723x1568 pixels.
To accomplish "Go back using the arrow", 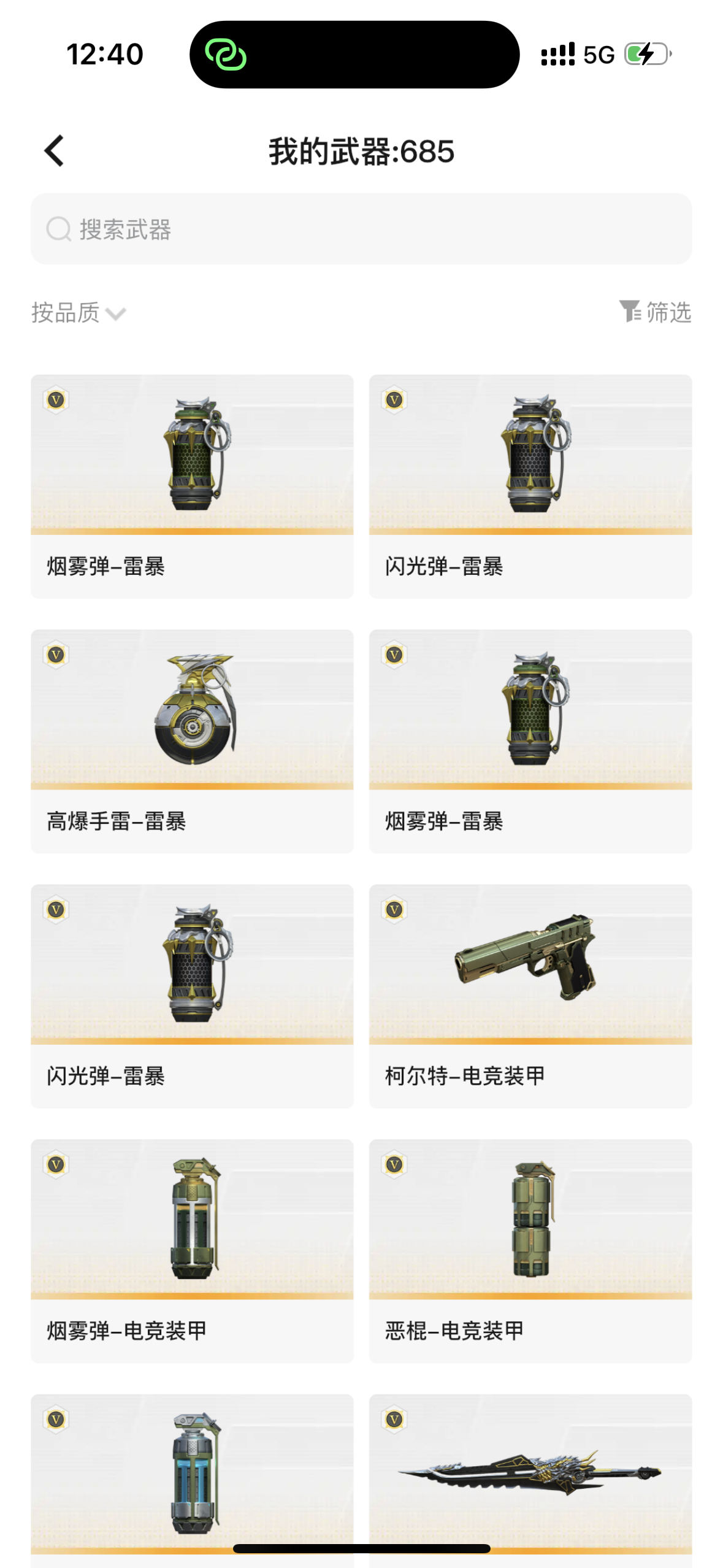I will point(54,151).
